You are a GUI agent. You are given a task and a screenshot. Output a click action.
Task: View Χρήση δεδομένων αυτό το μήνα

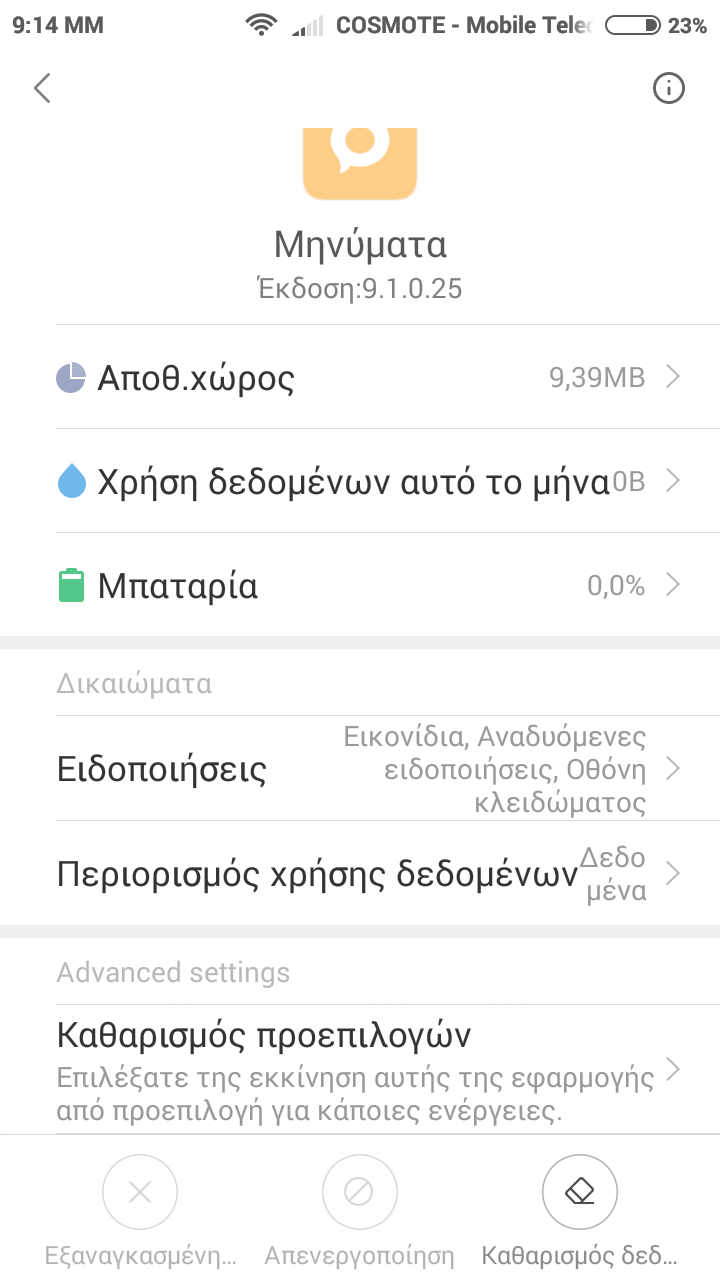370,482
